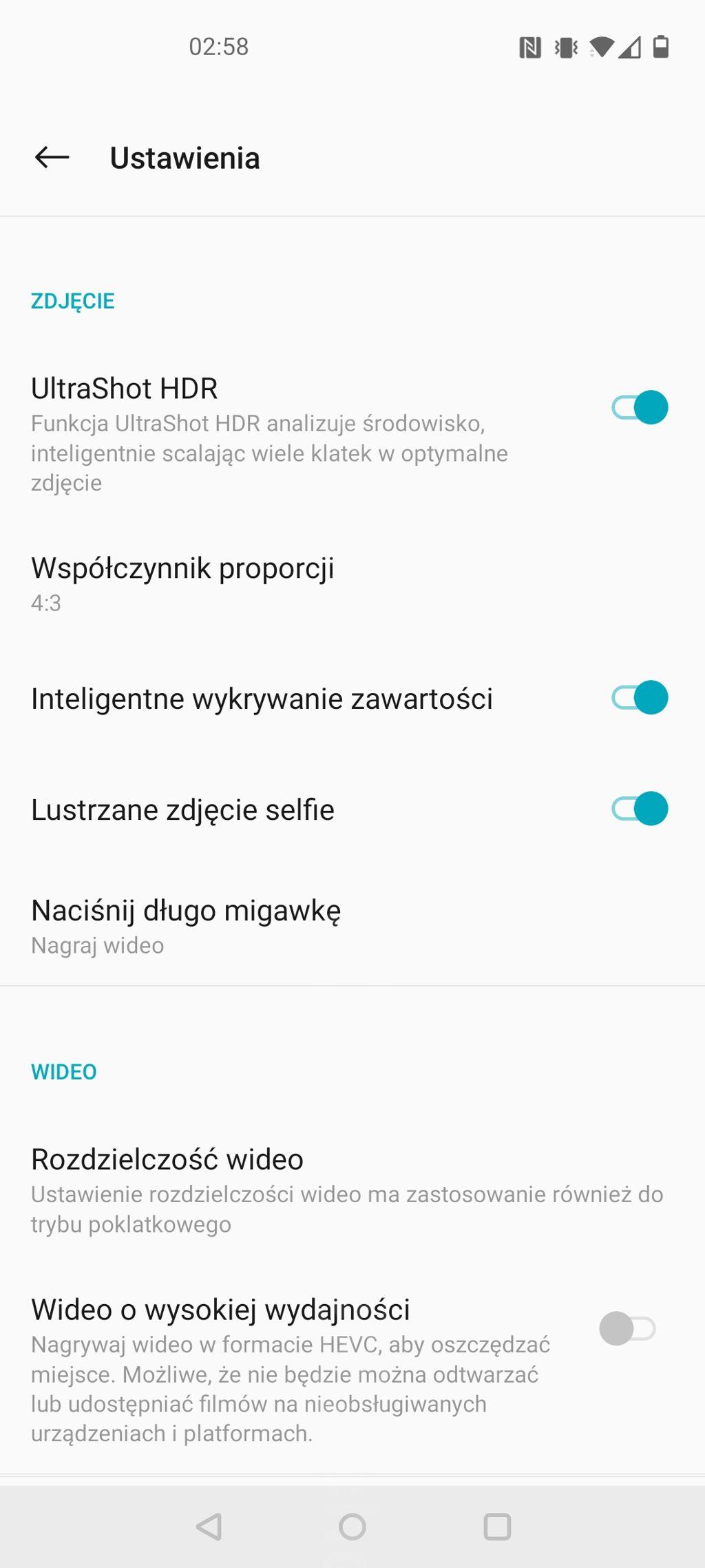Open recent apps from navigation bar

(497, 1527)
